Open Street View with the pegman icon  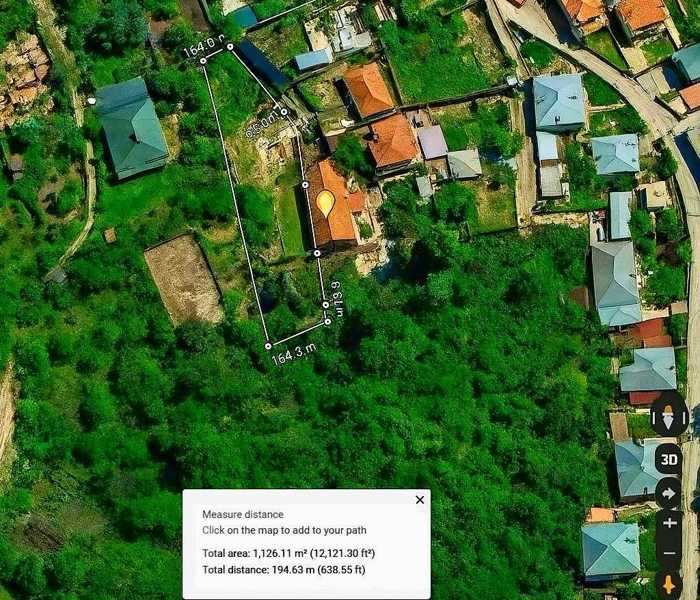point(669,583)
